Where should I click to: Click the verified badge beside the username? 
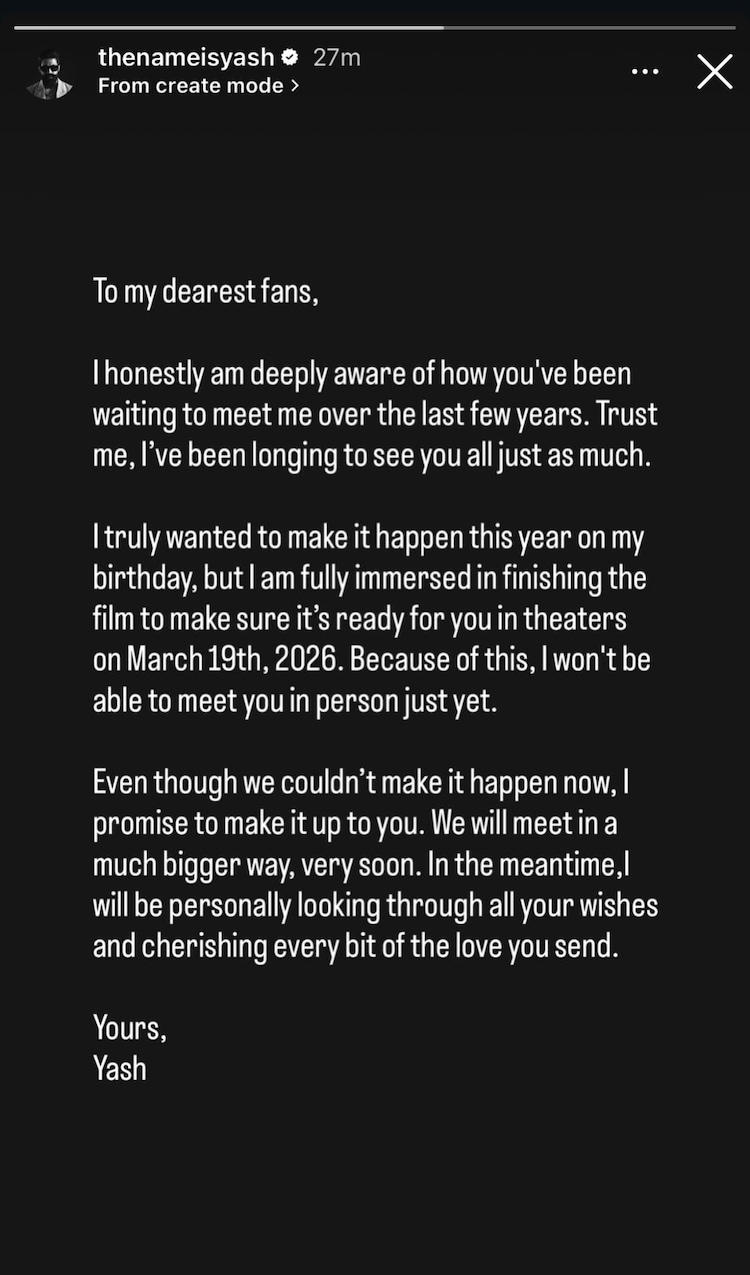coord(288,57)
